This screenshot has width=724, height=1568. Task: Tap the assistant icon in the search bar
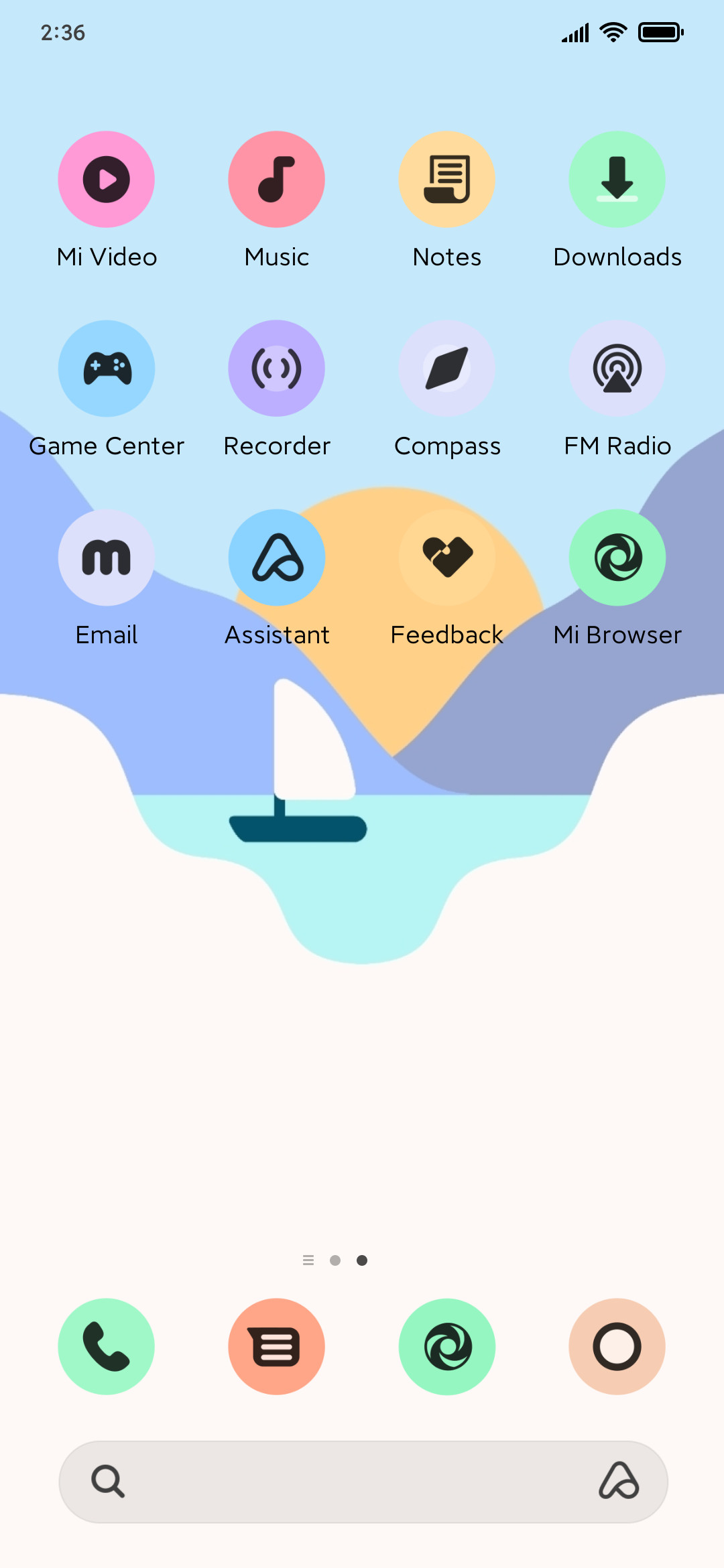point(619,1481)
